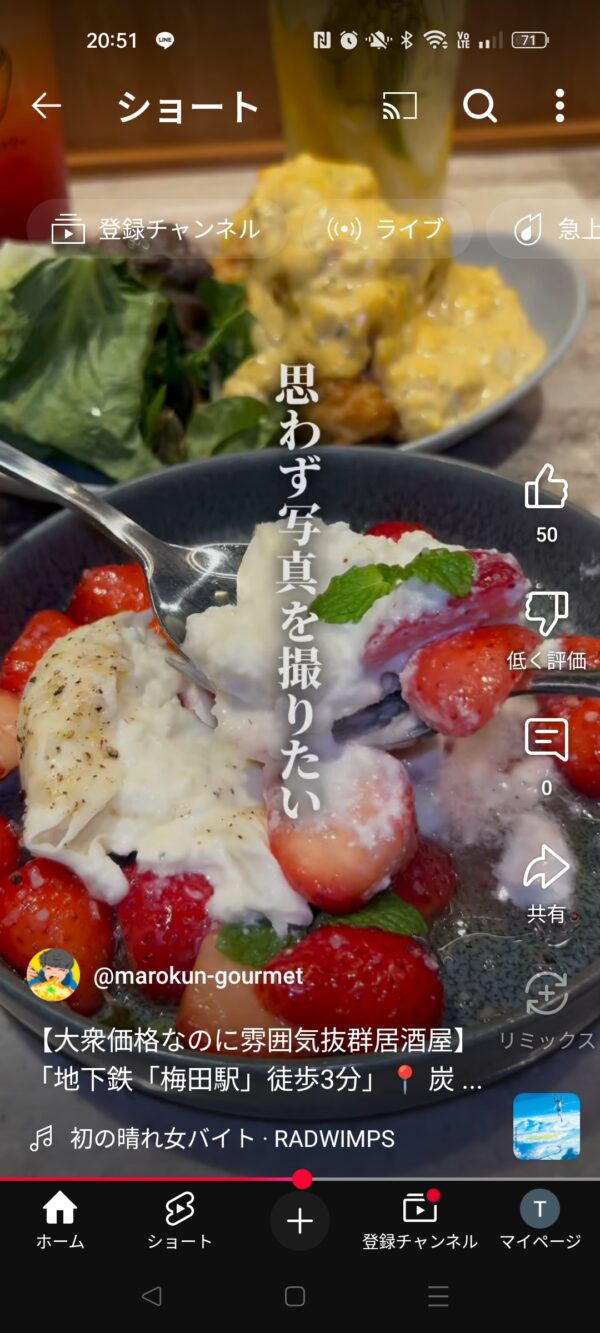Open search from the top bar
The width and height of the screenshot is (600, 1333).
(480, 106)
